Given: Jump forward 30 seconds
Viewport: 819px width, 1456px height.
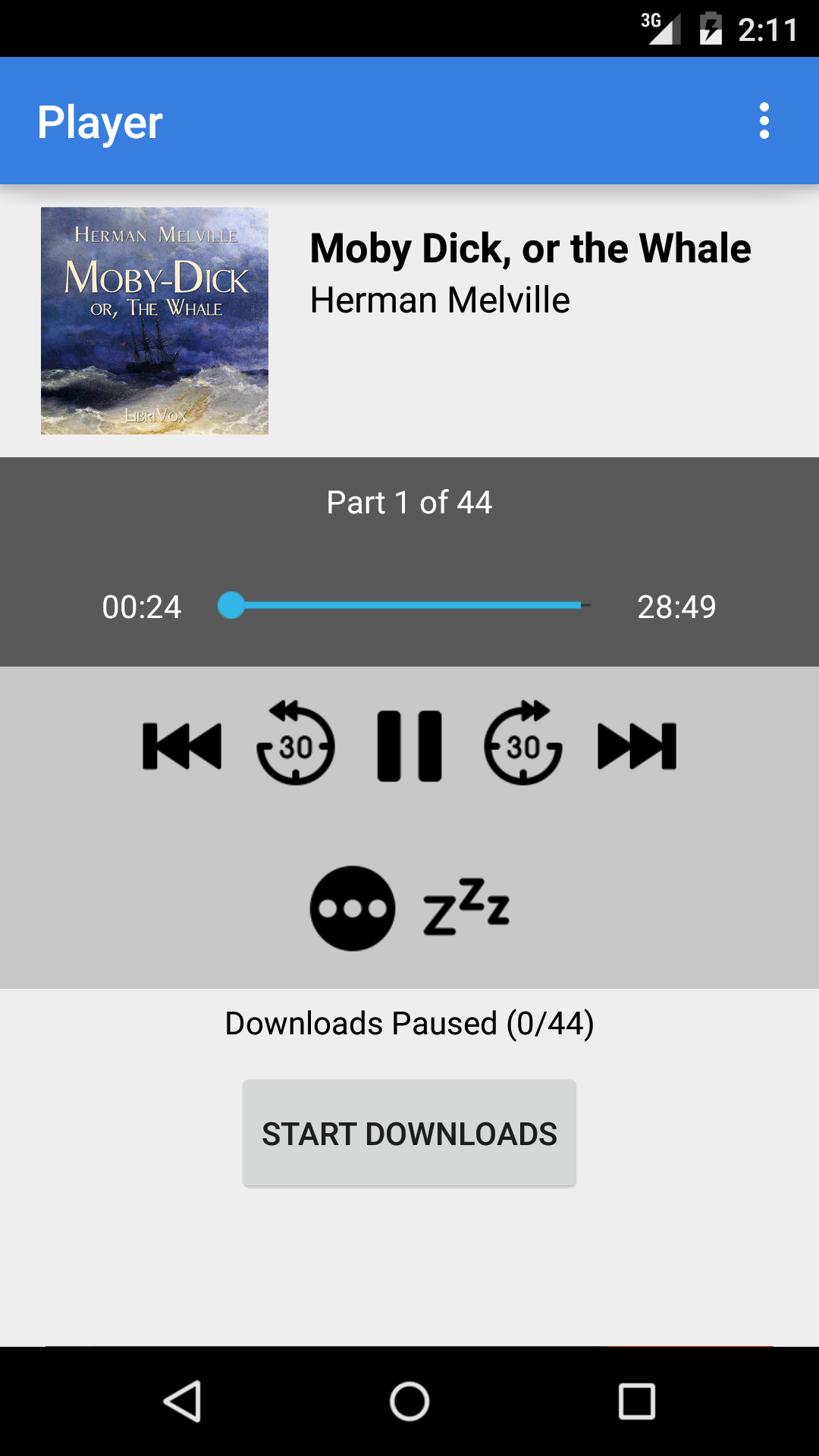Looking at the screenshot, I should click(x=523, y=745).
